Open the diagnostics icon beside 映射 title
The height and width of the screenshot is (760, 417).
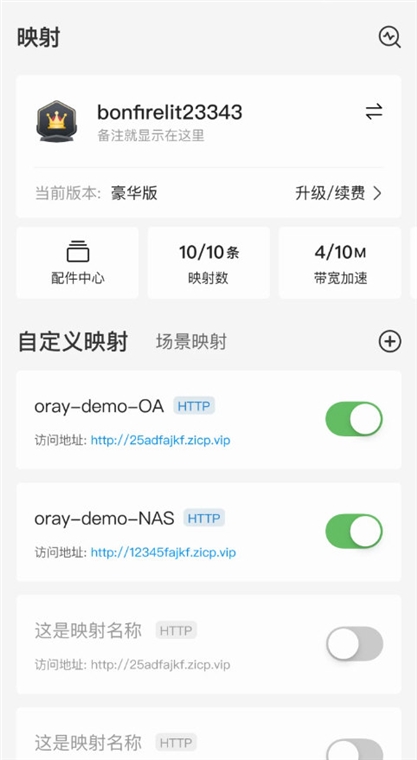tap(389, 37)
